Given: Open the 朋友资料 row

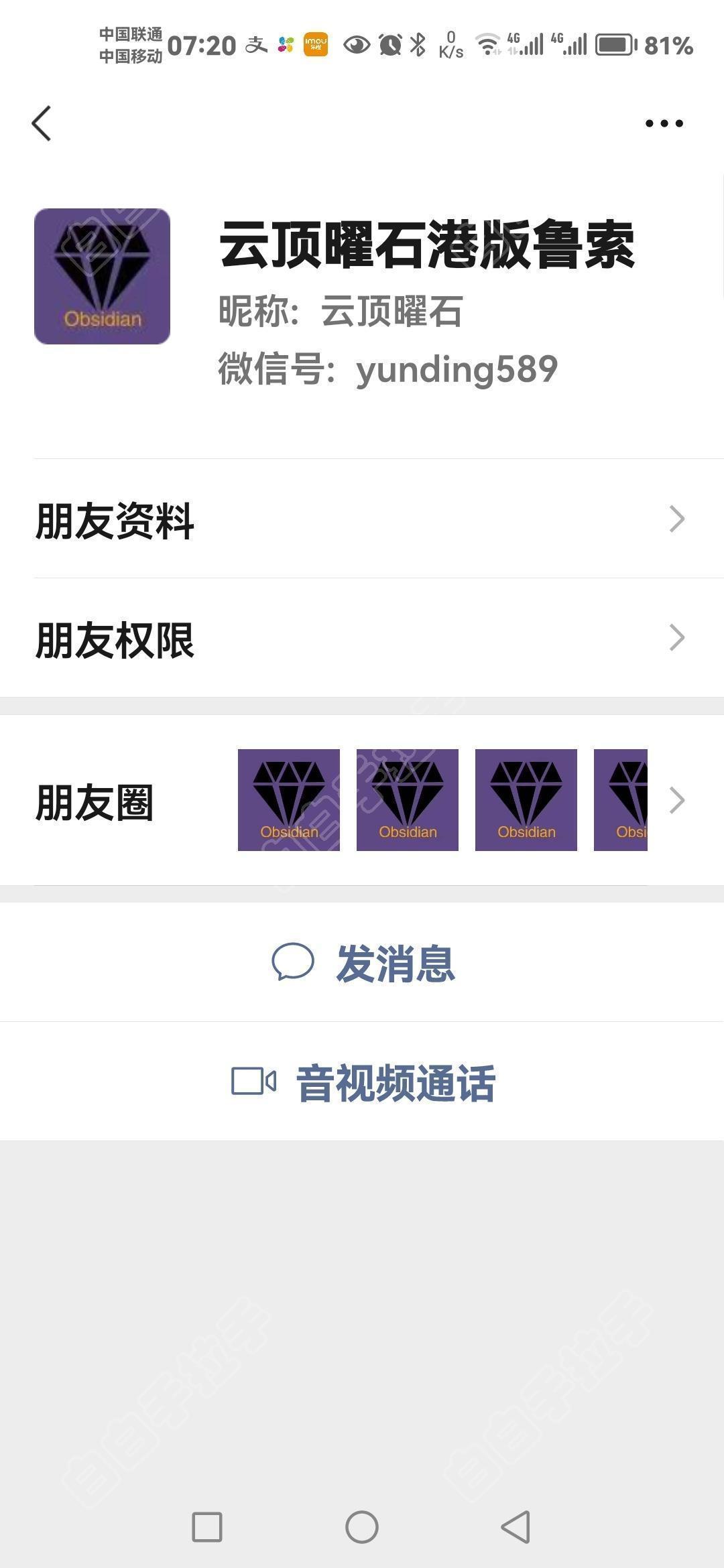Looking at the screenshot, I should tap(362, 519).
